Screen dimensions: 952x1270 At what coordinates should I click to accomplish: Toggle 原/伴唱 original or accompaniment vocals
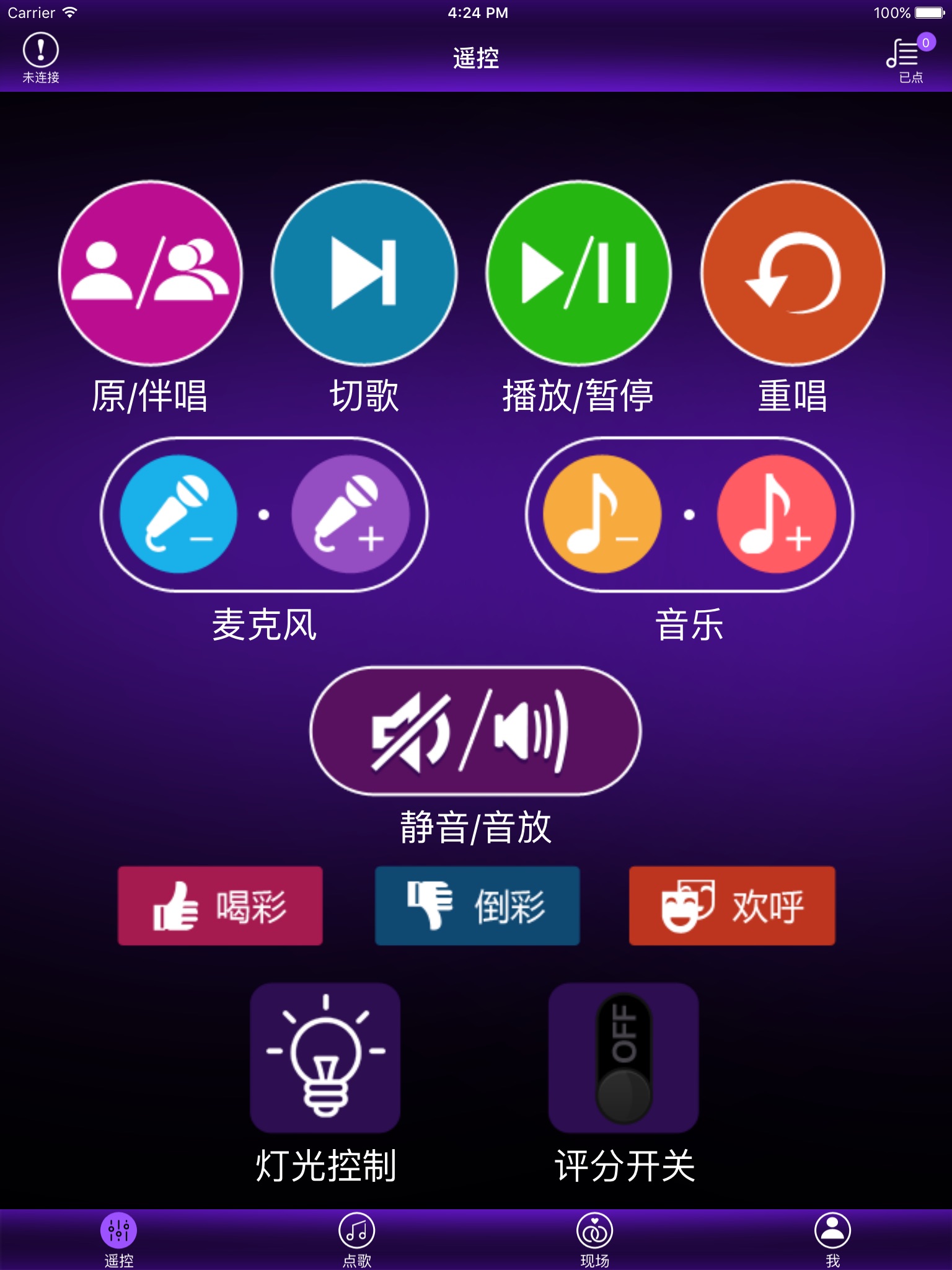point(151,273)
